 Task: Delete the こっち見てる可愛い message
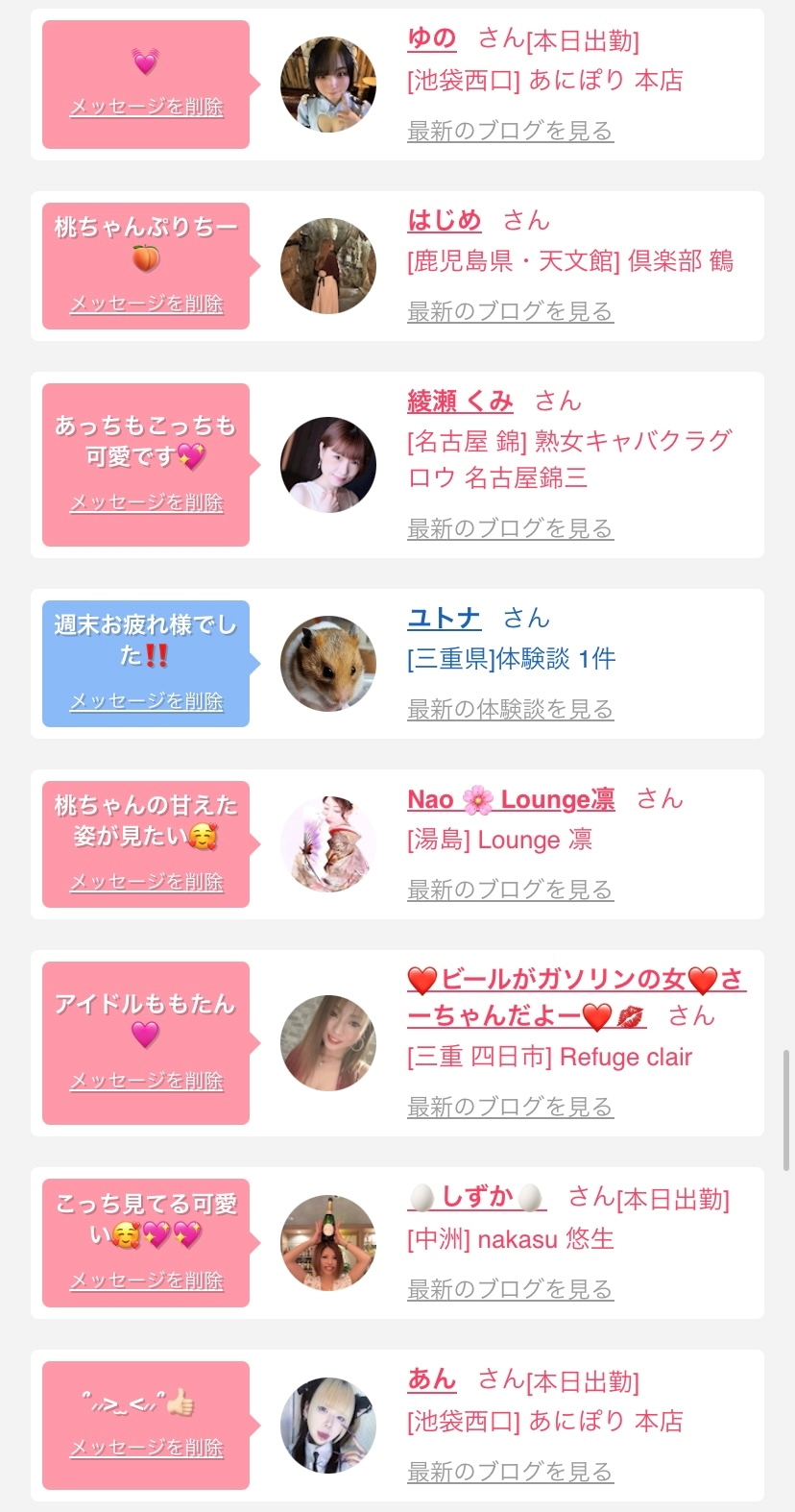(146, 1280)
